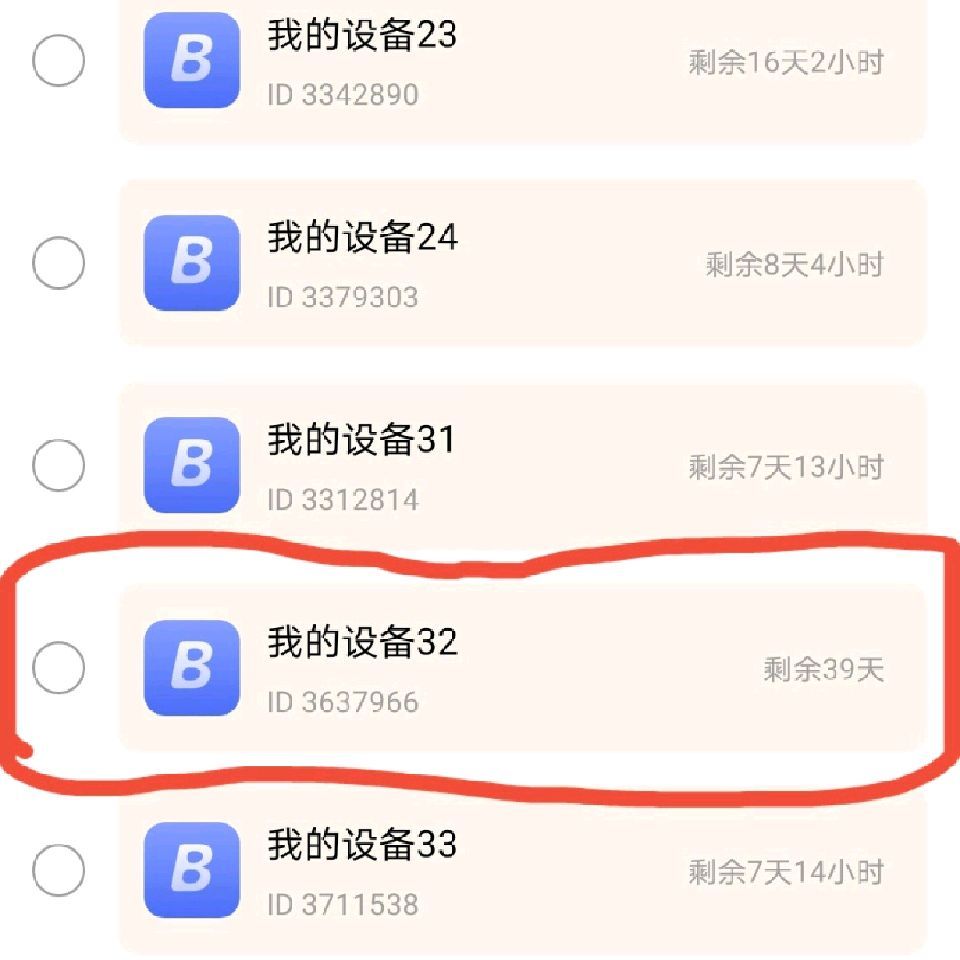The width and height of the screenshot is (960, 960).
Task: Open the 我的设备31 device card
Action: point(522,465)
